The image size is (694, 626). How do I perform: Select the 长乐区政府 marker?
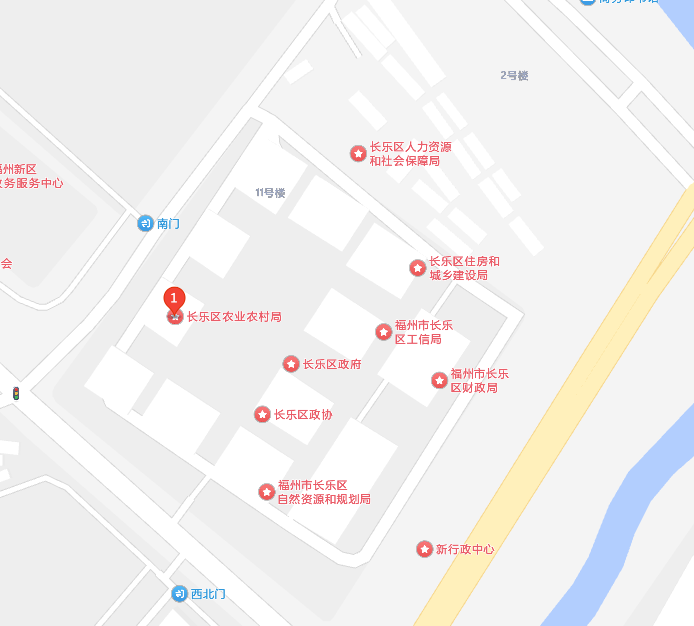[291, 364]
